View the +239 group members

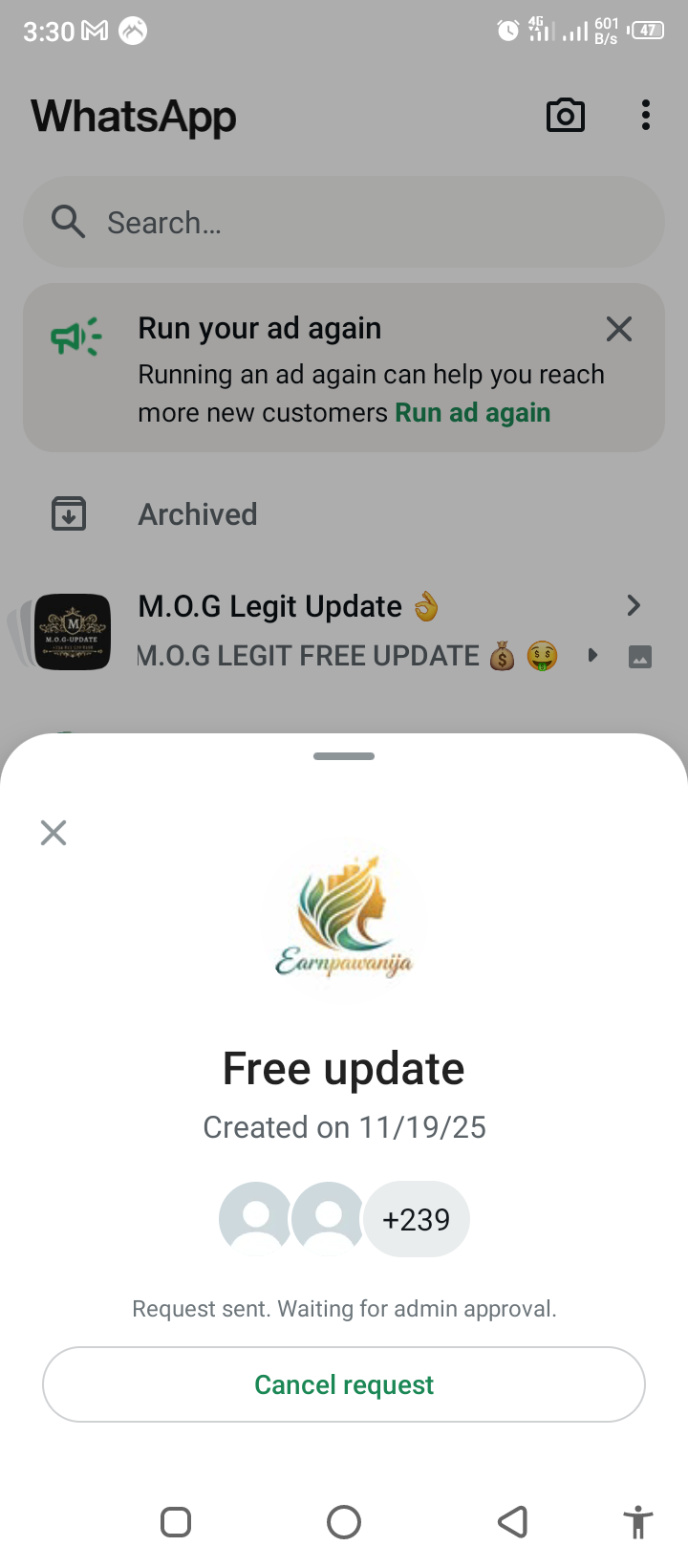pyautogui.click(x=416, y=1220)
